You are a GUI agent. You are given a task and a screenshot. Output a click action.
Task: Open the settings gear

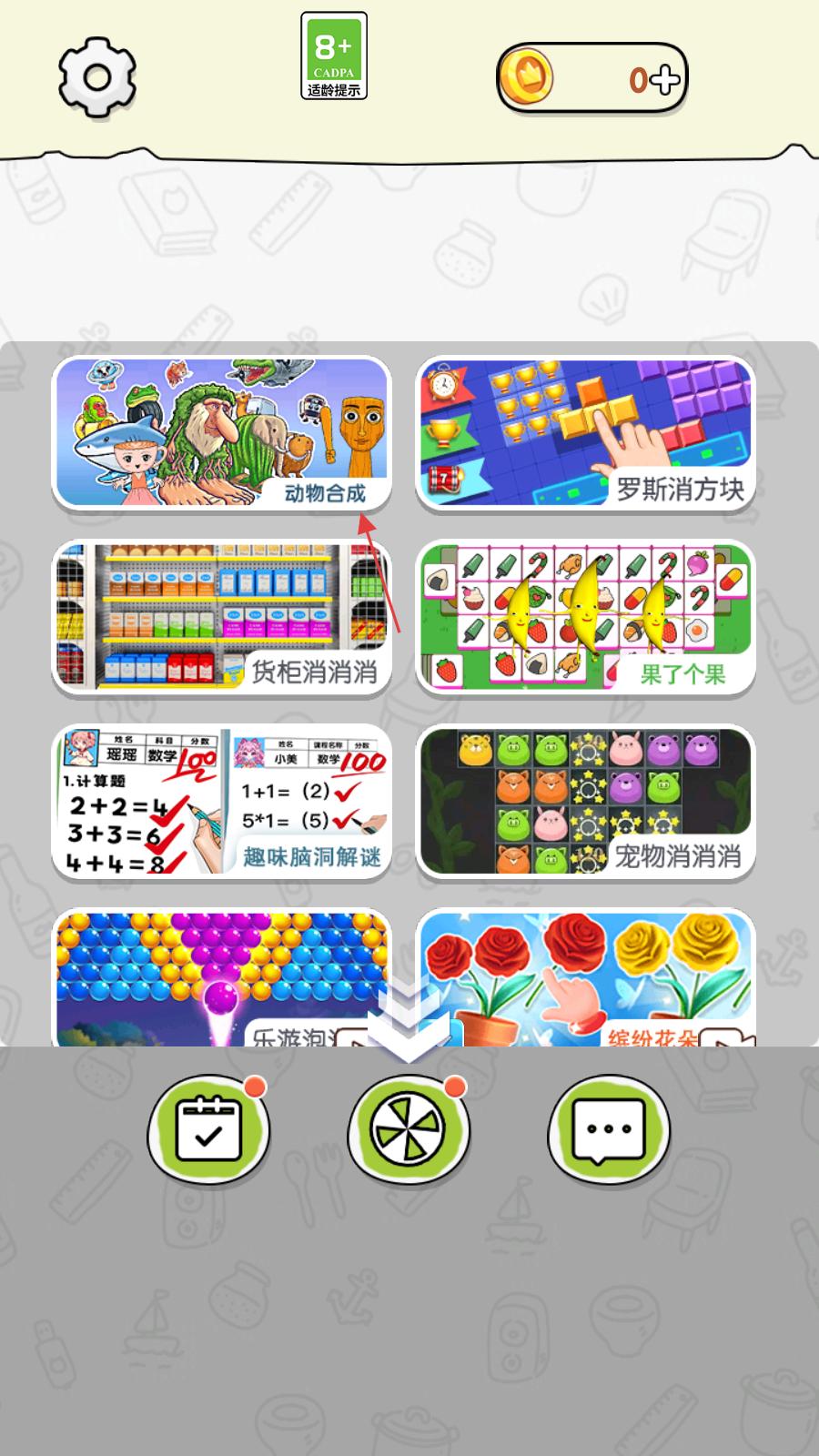coord(97,77)
